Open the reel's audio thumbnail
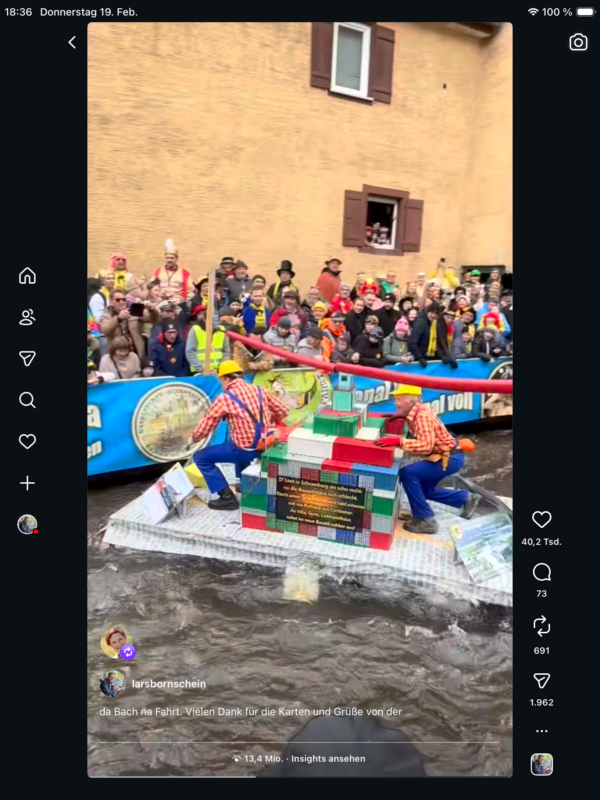 [x=541, y=764]
